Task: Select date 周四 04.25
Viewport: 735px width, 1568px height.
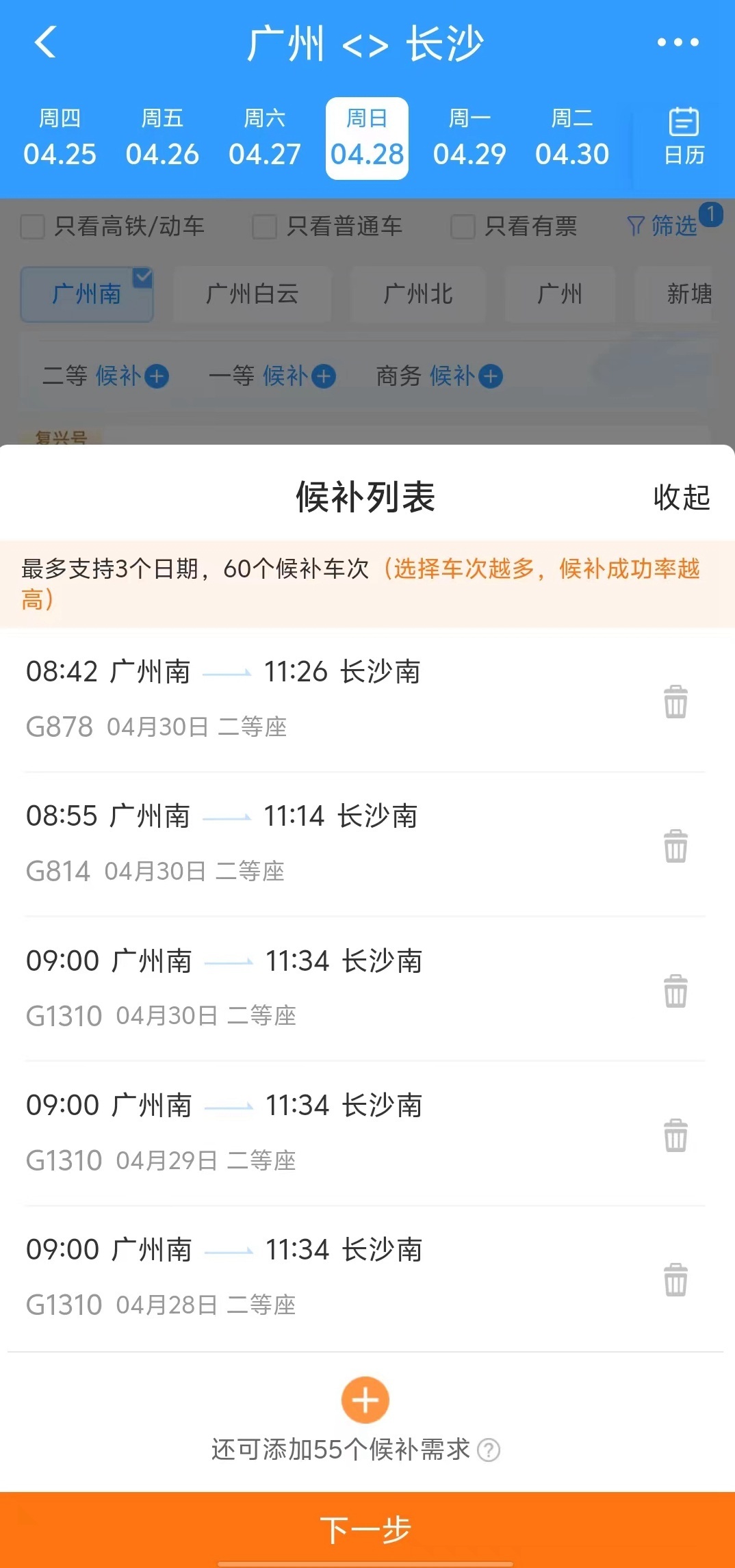Action: tap(60, 138)
